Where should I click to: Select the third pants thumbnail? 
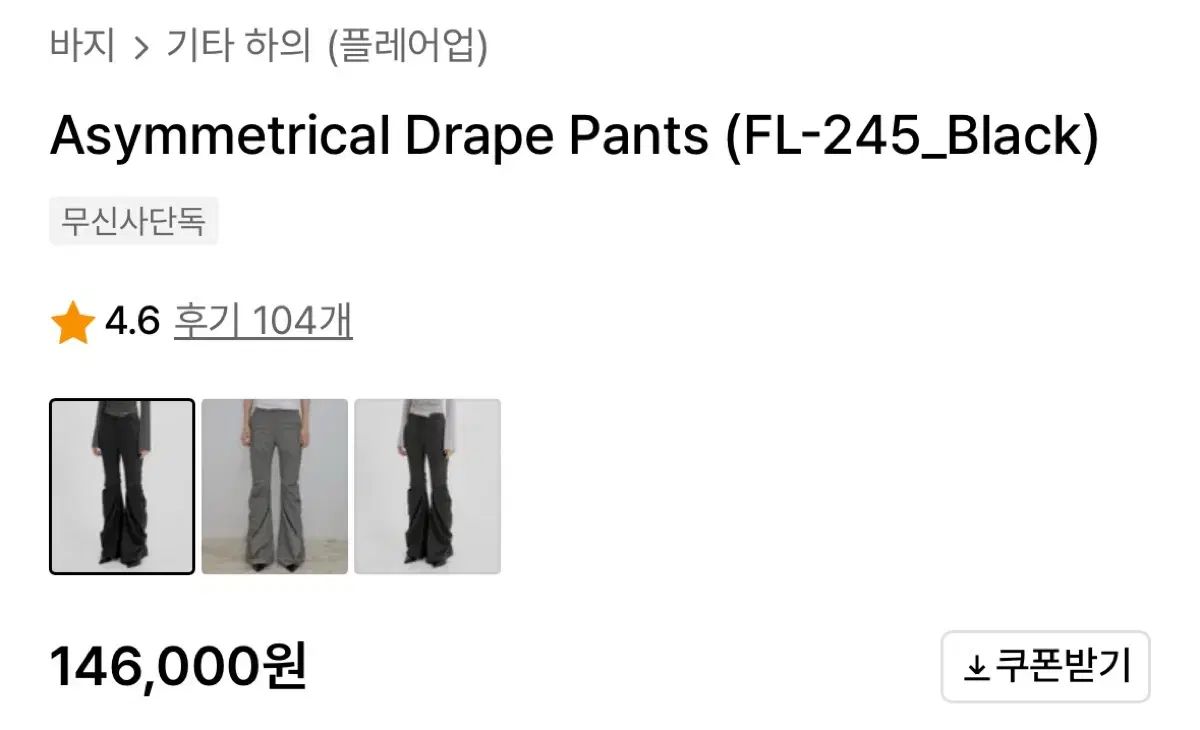coord(427,487)
